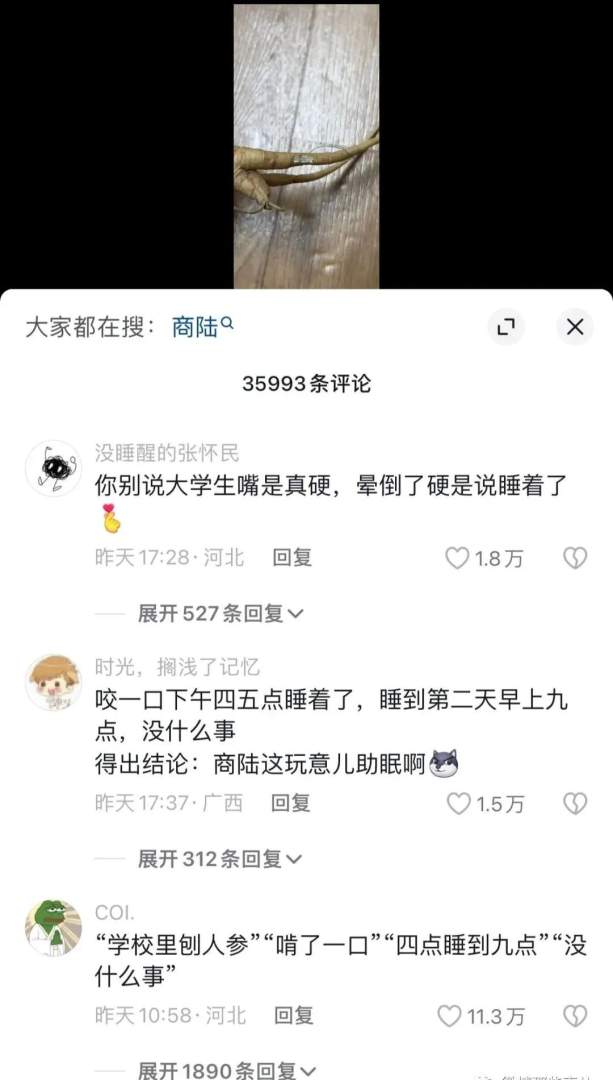Reply to 时光，搁浅了记忆's comment
The height and width of the screenshot is (1080, 613).
coord(292,802)
